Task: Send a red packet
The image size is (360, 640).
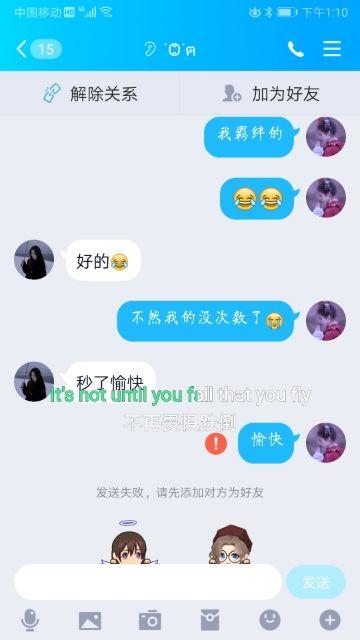Action: (x=210, y=620)
